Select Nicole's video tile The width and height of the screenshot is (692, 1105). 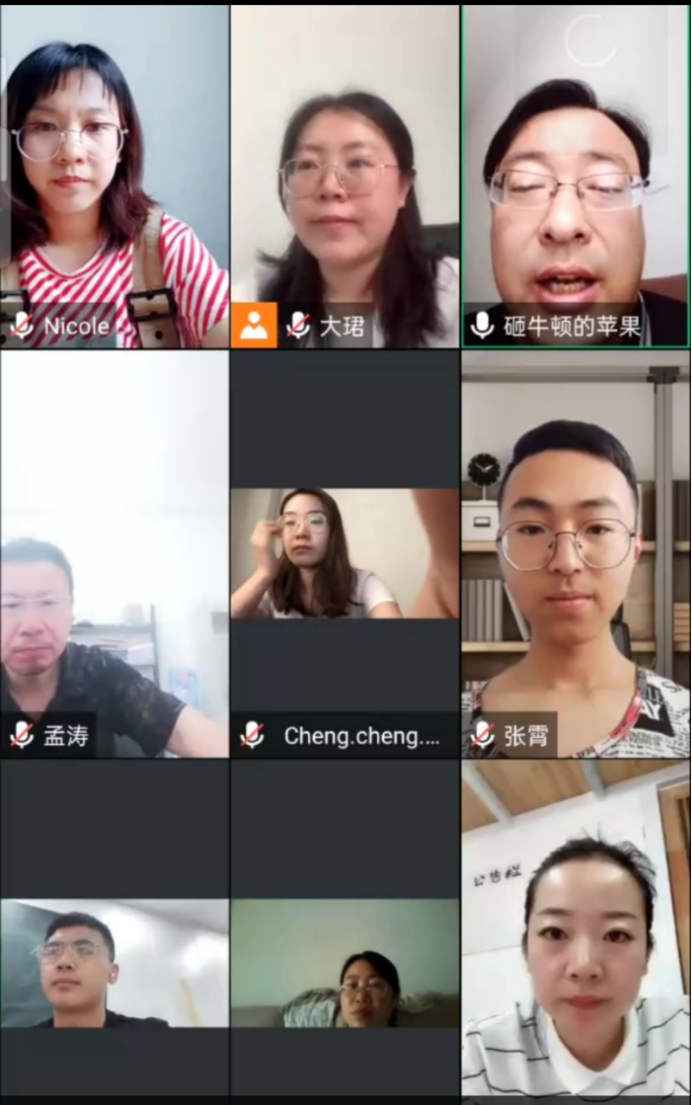pos(114,176)
